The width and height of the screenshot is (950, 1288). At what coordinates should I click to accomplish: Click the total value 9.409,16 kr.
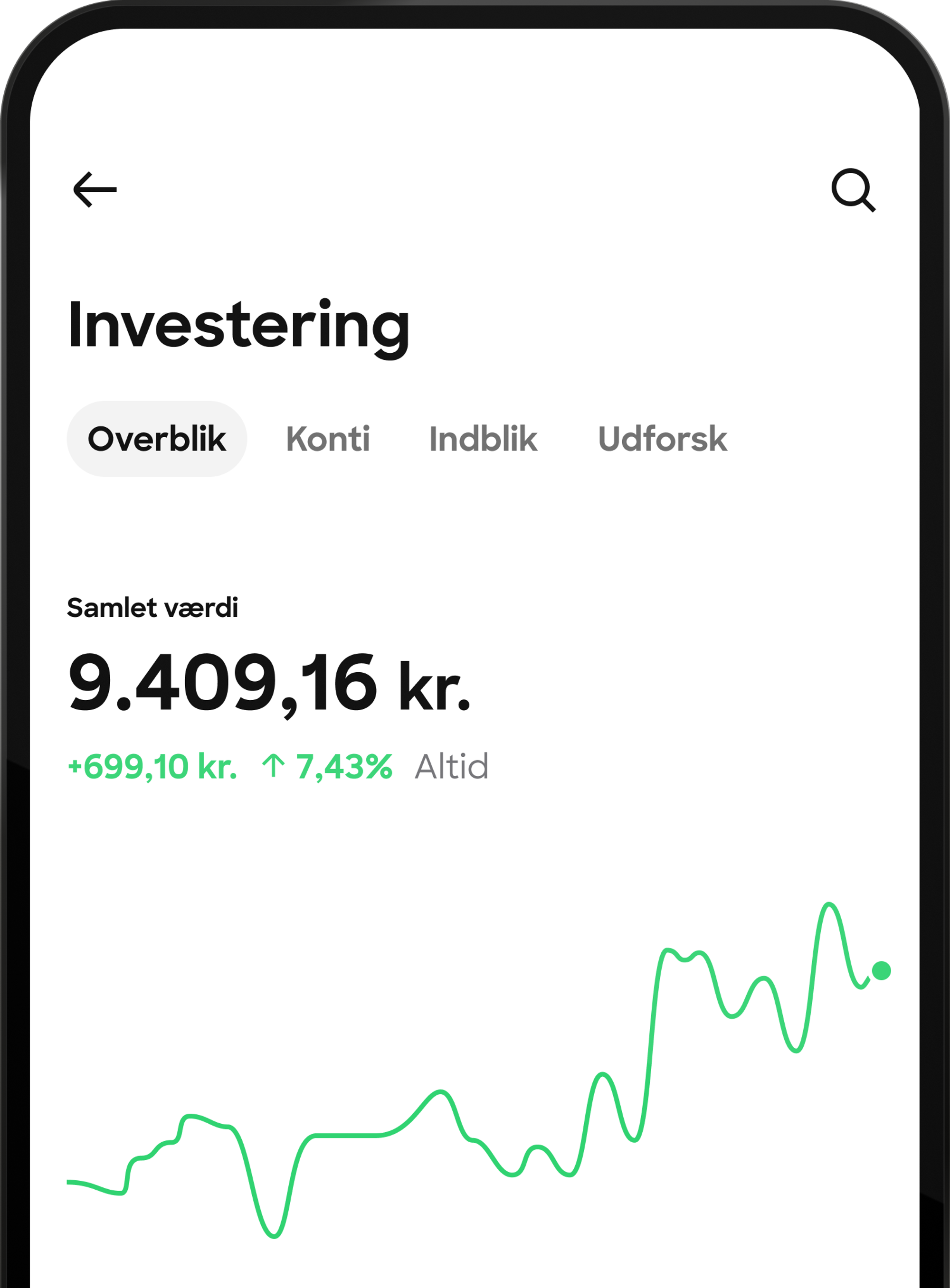[x=270, y=687]
